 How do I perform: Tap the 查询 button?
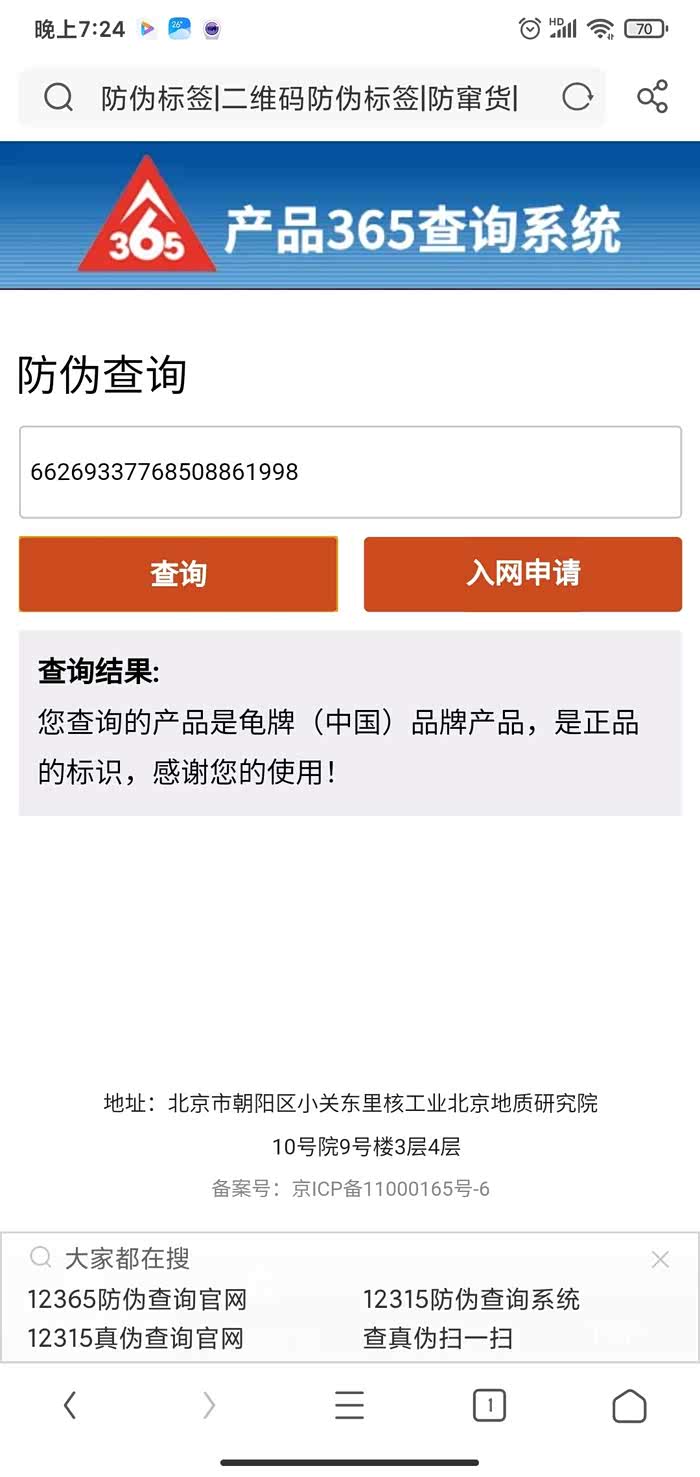pos(178,574)
